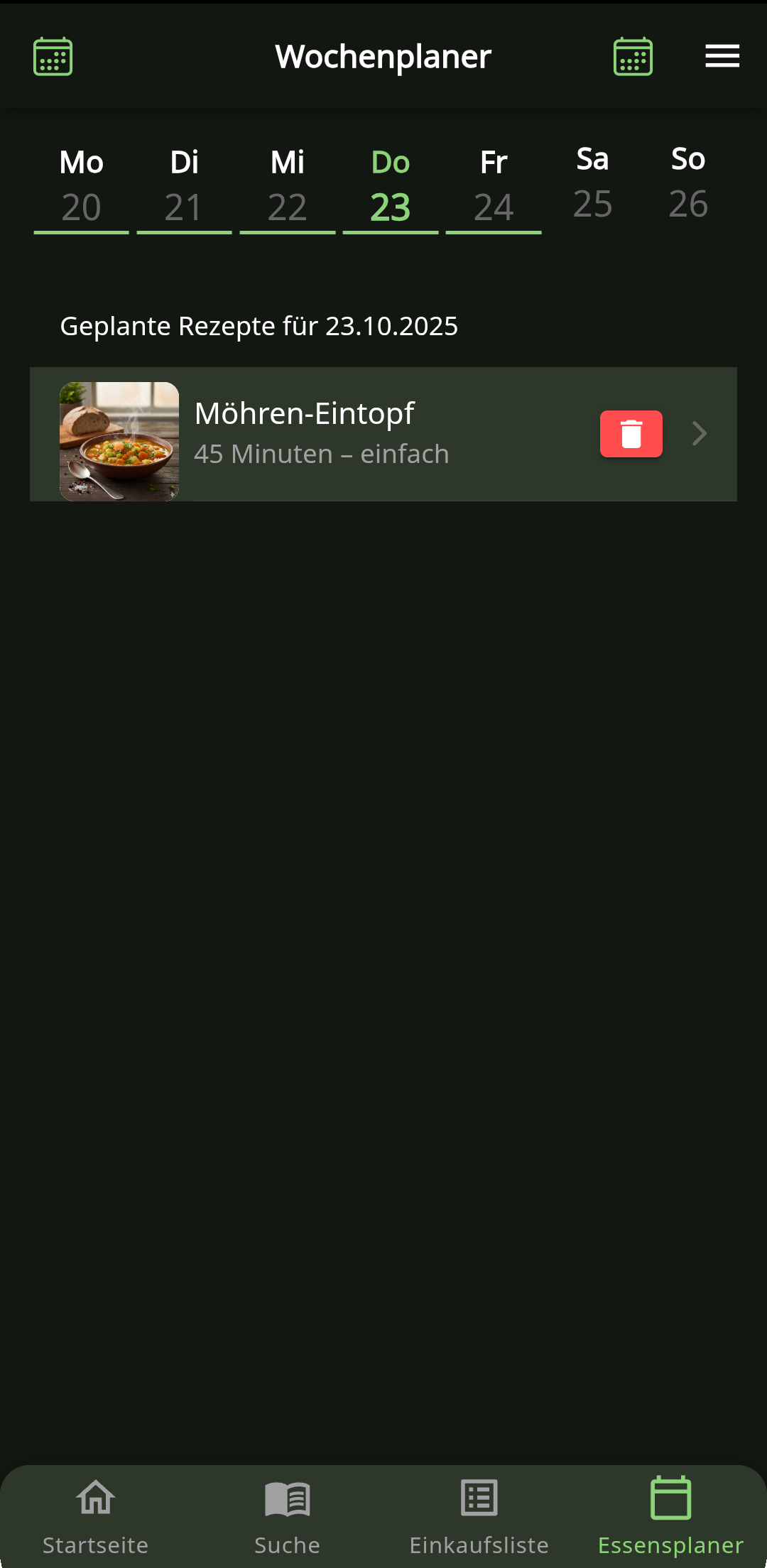Select Samstag 25

tap(592, 183)
